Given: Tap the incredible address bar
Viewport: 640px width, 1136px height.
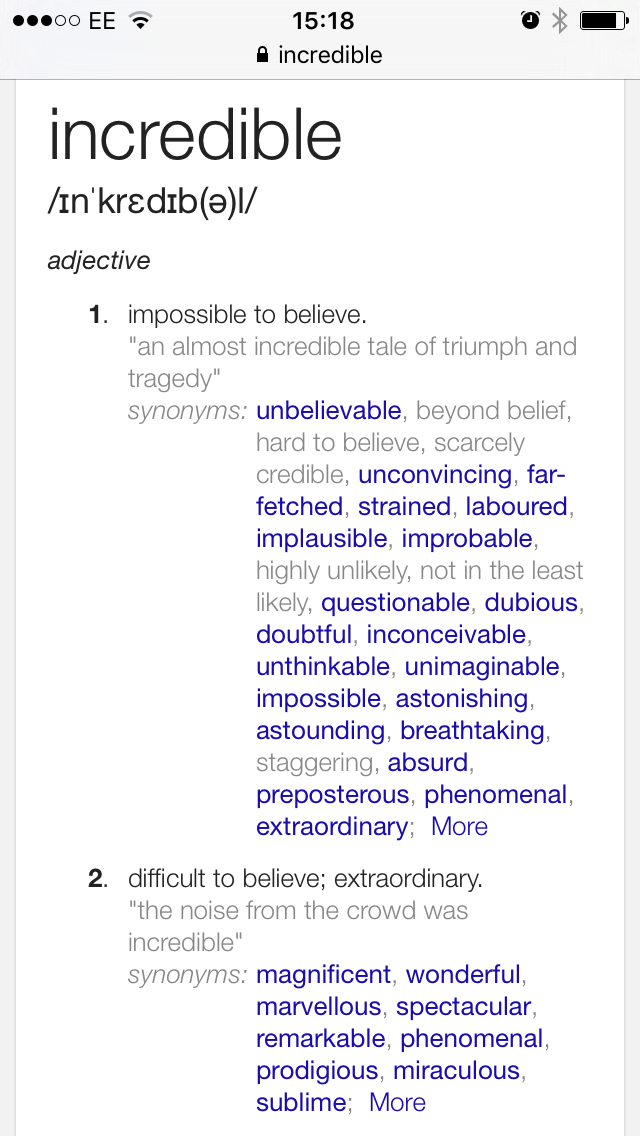Looking at the screenshot, I should [320, 55].
